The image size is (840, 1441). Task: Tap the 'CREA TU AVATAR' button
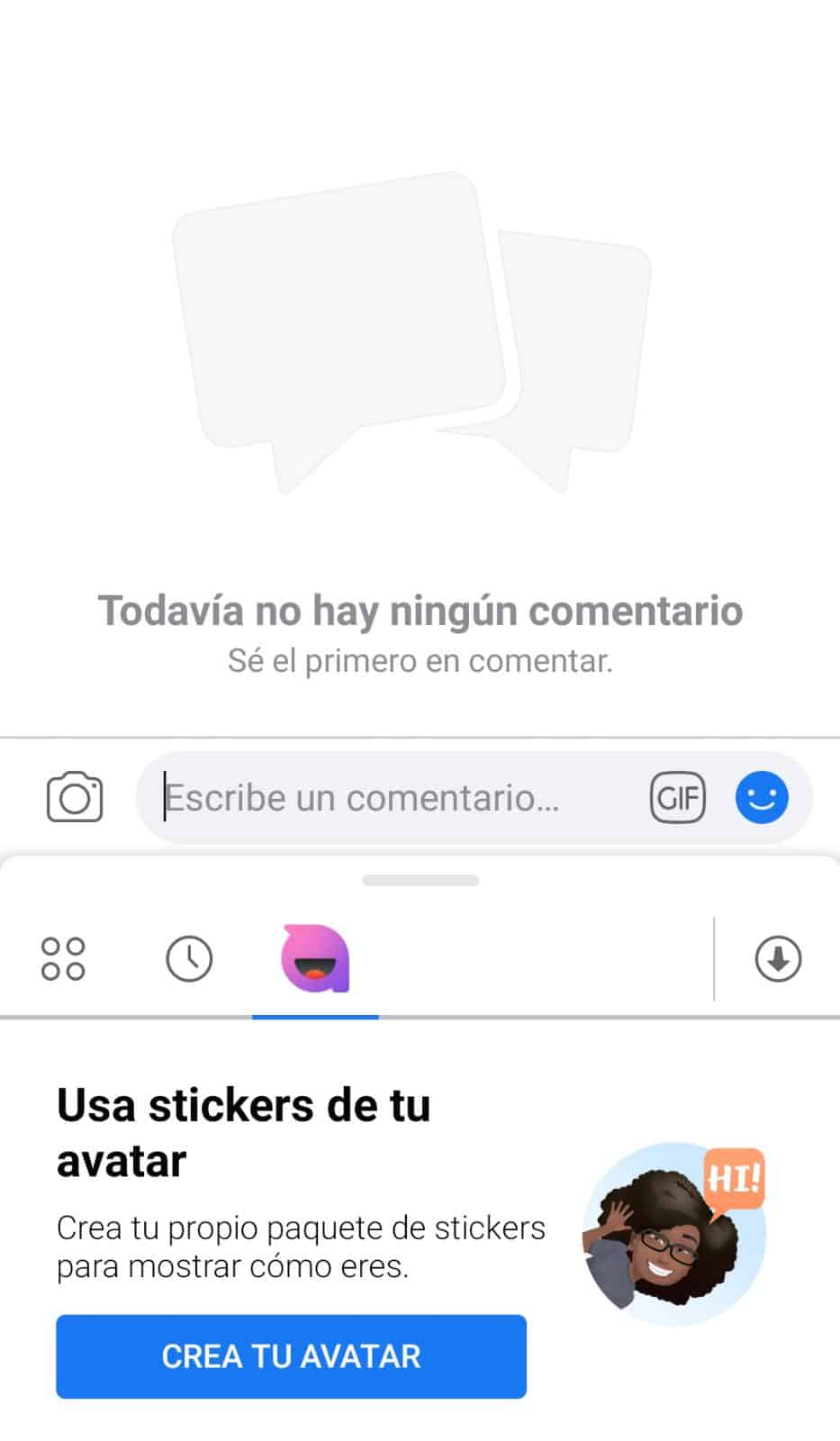pyautogui.click(x=291, y=1356)
